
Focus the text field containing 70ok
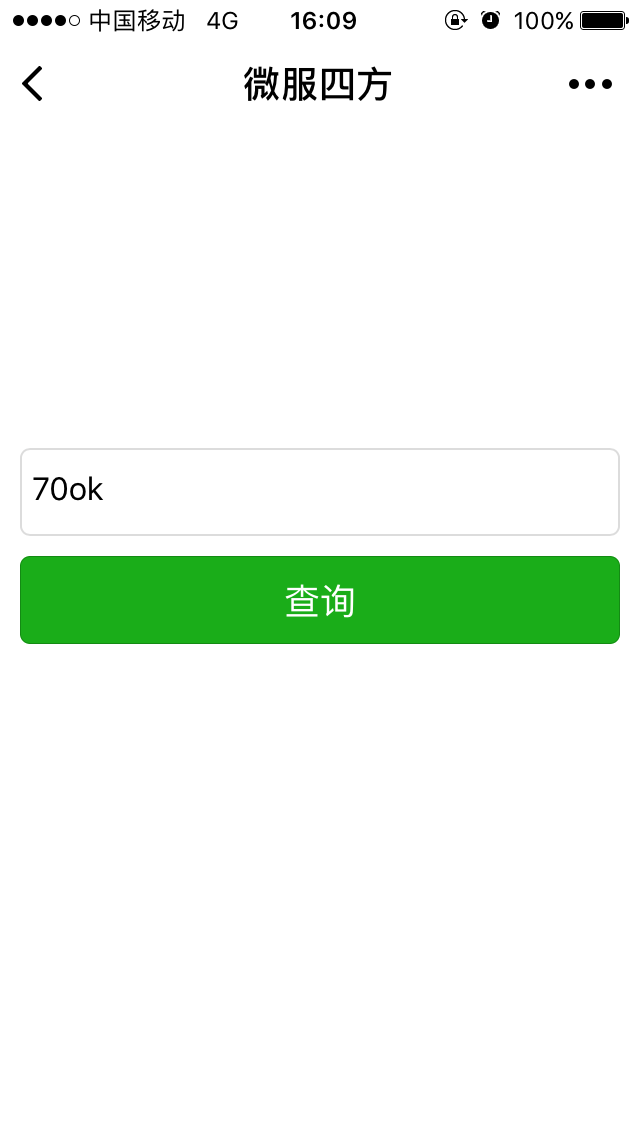[320, 491]
